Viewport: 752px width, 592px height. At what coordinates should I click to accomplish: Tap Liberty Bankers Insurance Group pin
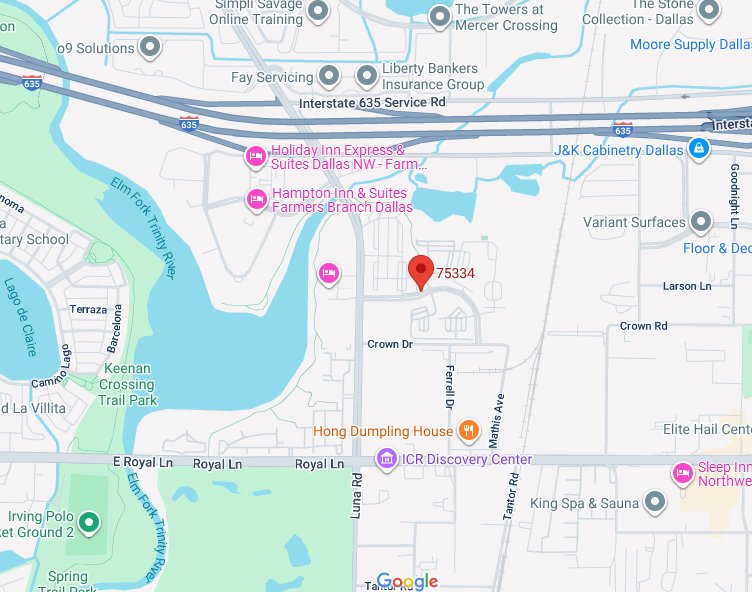pyautogui.click(x=367, y=76)
